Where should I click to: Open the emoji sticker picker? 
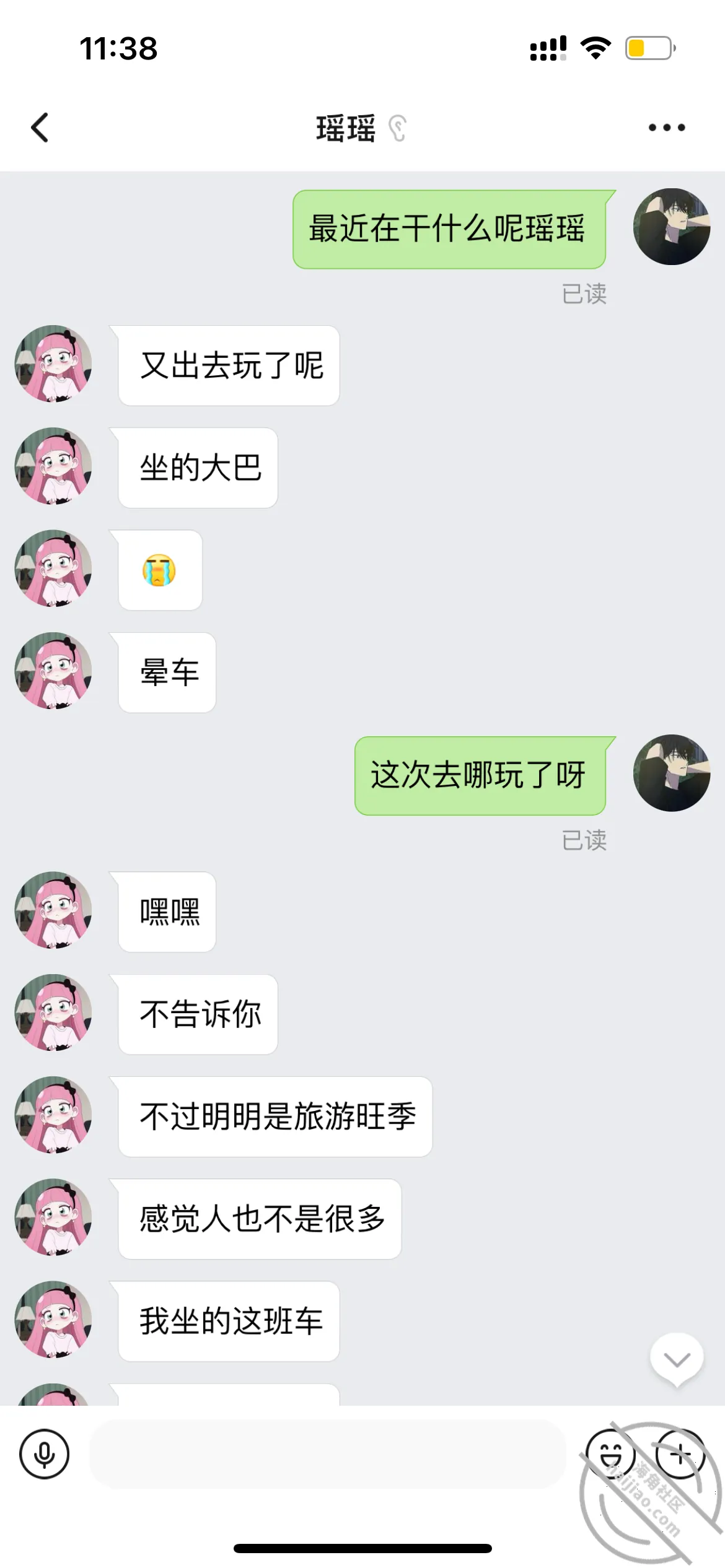click(610, 1453)
